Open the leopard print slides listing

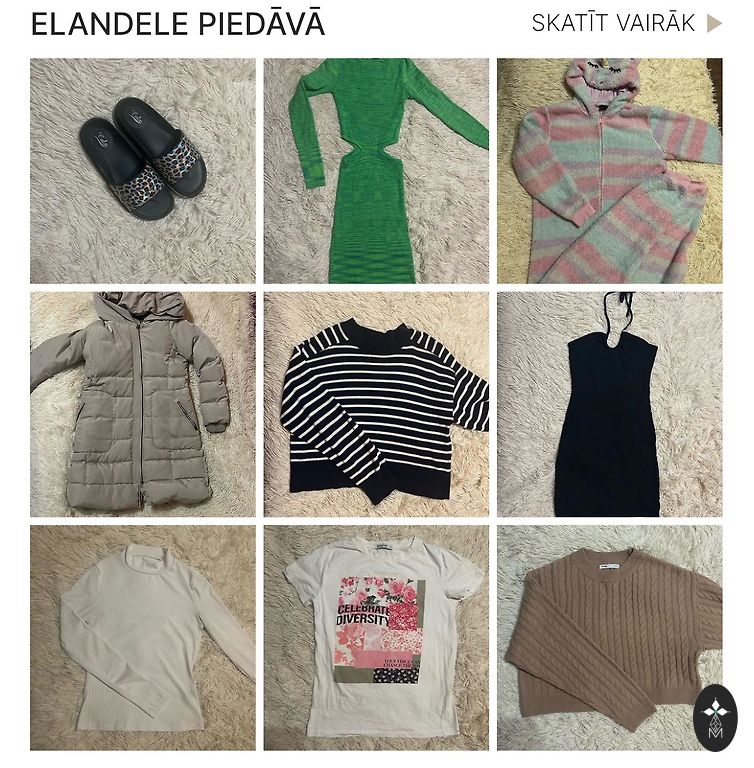[x=142, y=170]
